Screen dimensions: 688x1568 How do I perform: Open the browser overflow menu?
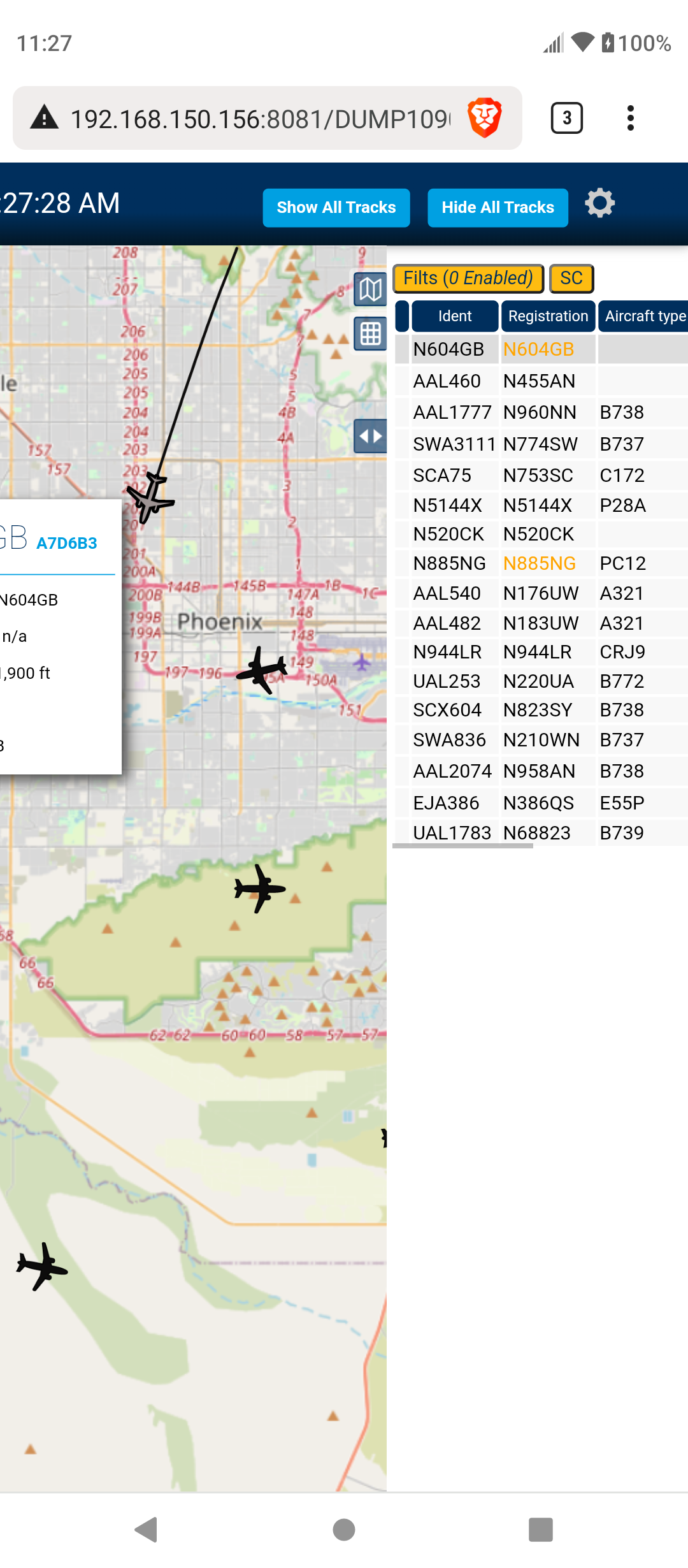pos(631,118)
